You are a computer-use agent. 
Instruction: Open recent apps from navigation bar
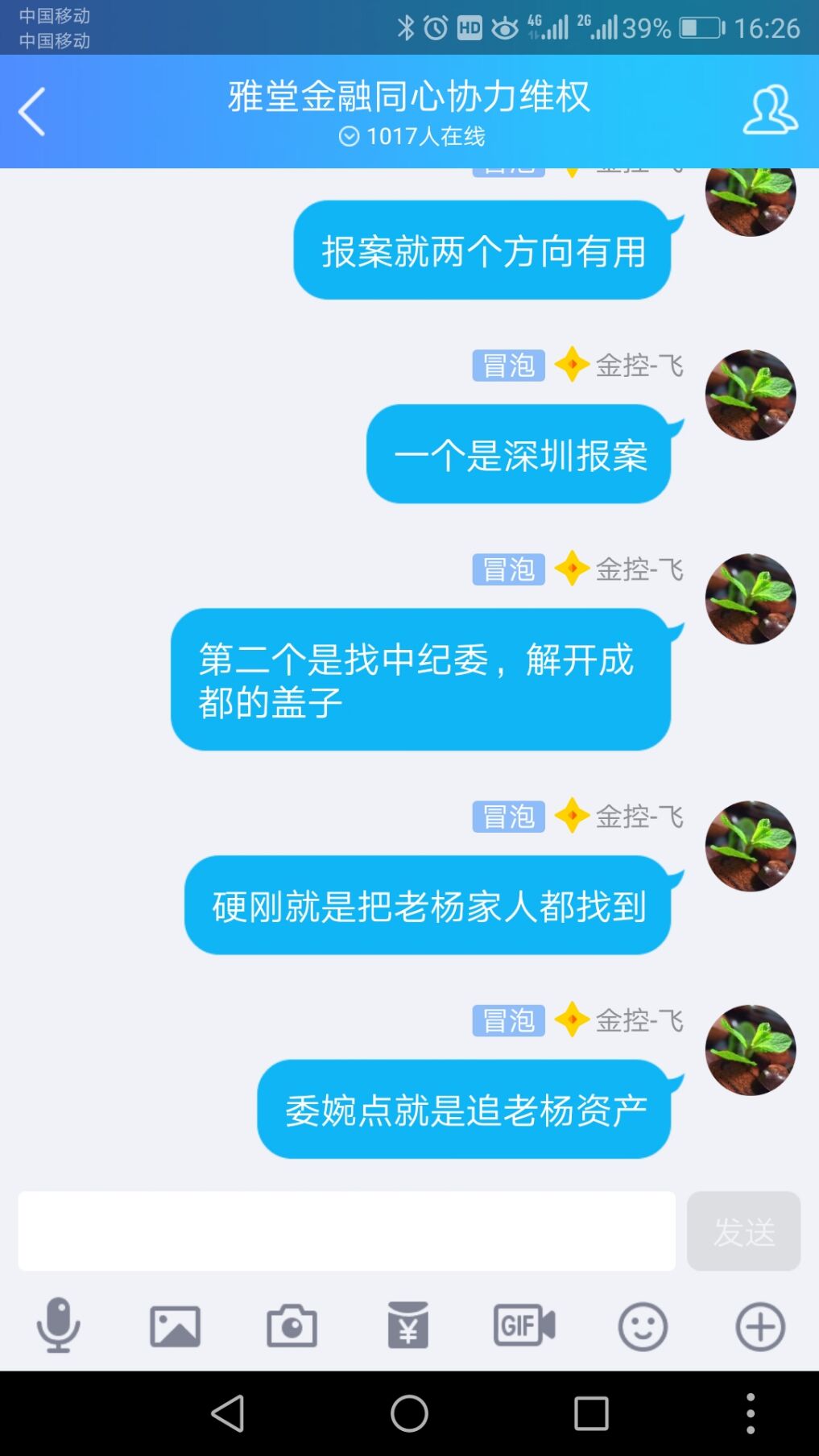coord(591,1413)
